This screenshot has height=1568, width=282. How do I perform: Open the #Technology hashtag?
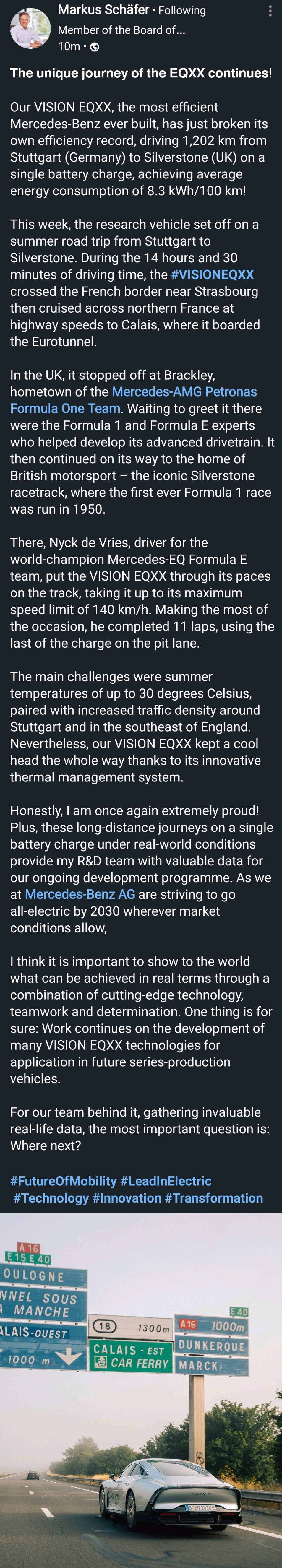click(51, 1198)
